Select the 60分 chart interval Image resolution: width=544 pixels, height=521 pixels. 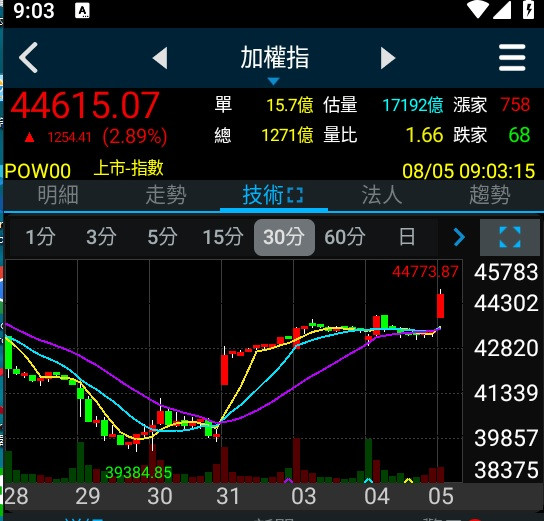pyautogui.click(x=345, y=237)
